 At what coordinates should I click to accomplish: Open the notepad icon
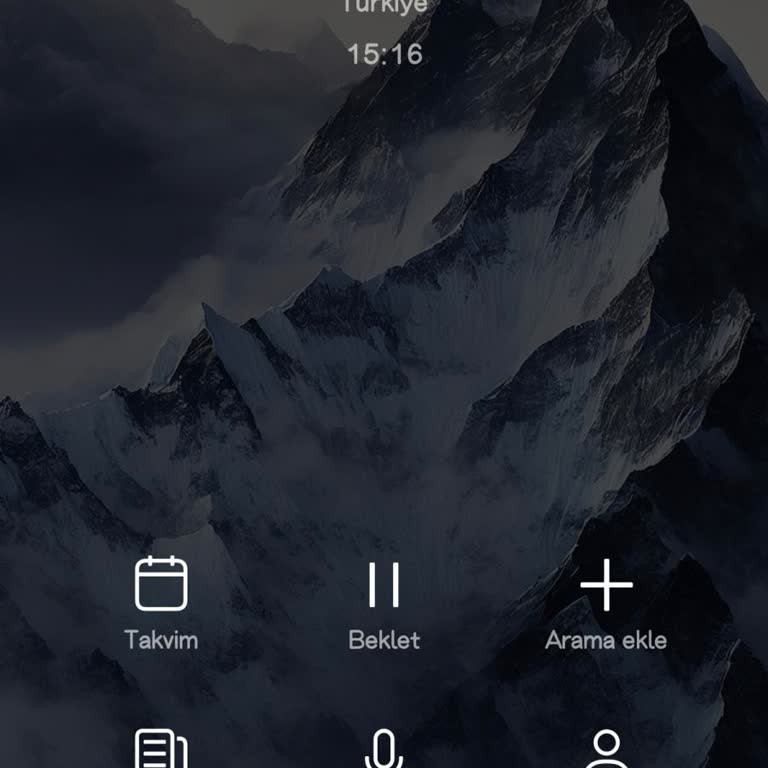161,750
